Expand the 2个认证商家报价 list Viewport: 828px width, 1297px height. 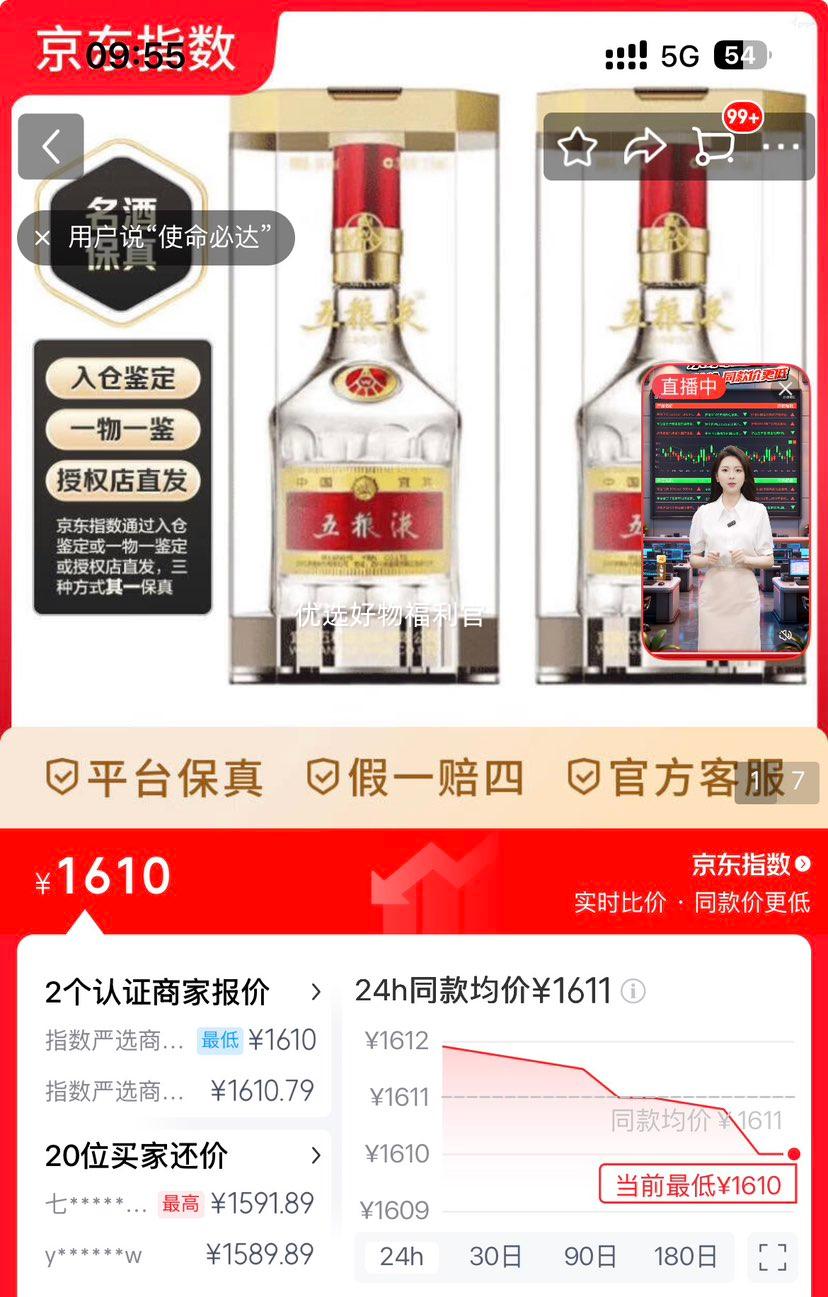click(x=316, y=992)
